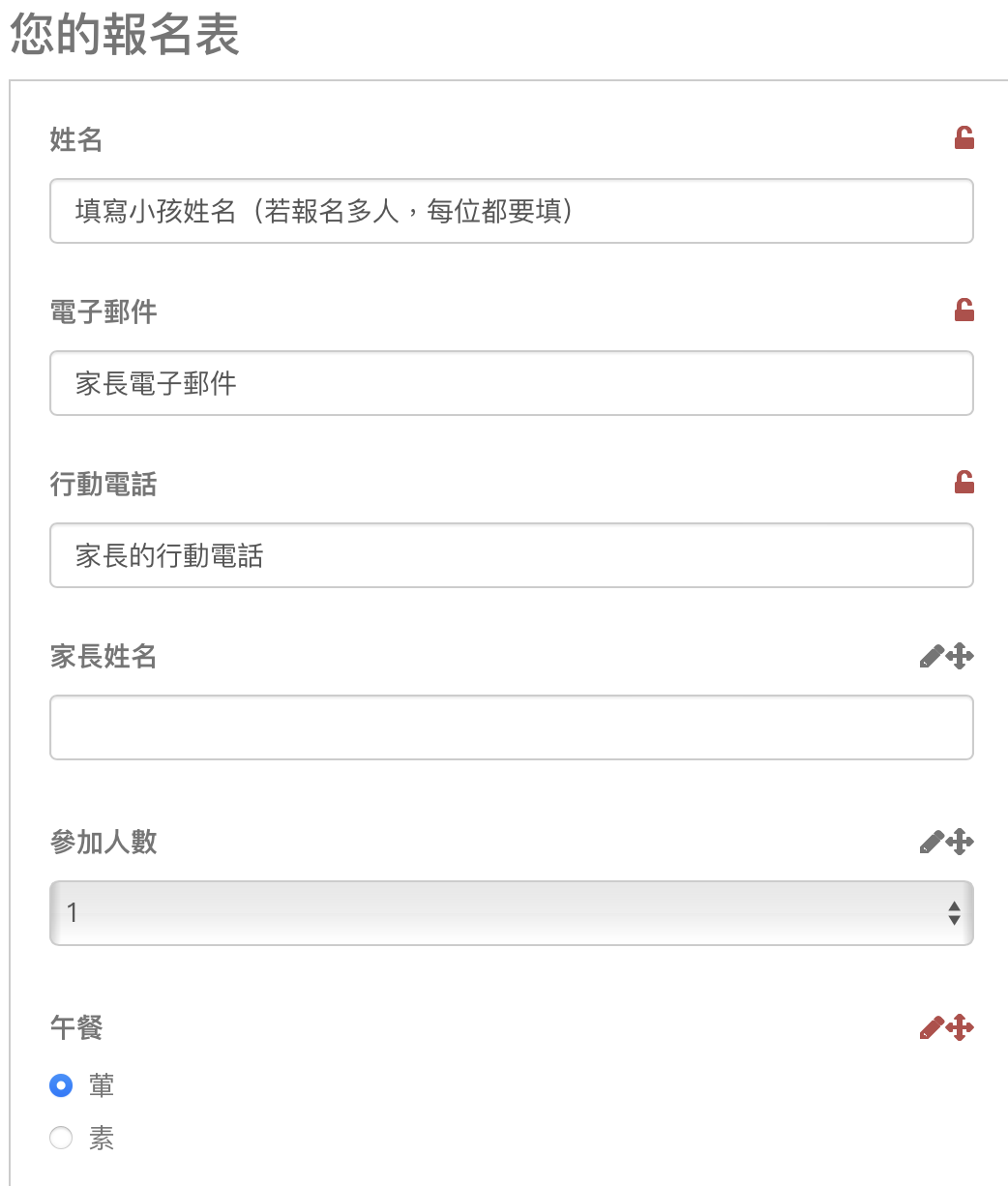The width and height of the screenshot is (1008, 1186).
Task: Tap the move handle for 參加人數
Action: [x=960, y=843]
